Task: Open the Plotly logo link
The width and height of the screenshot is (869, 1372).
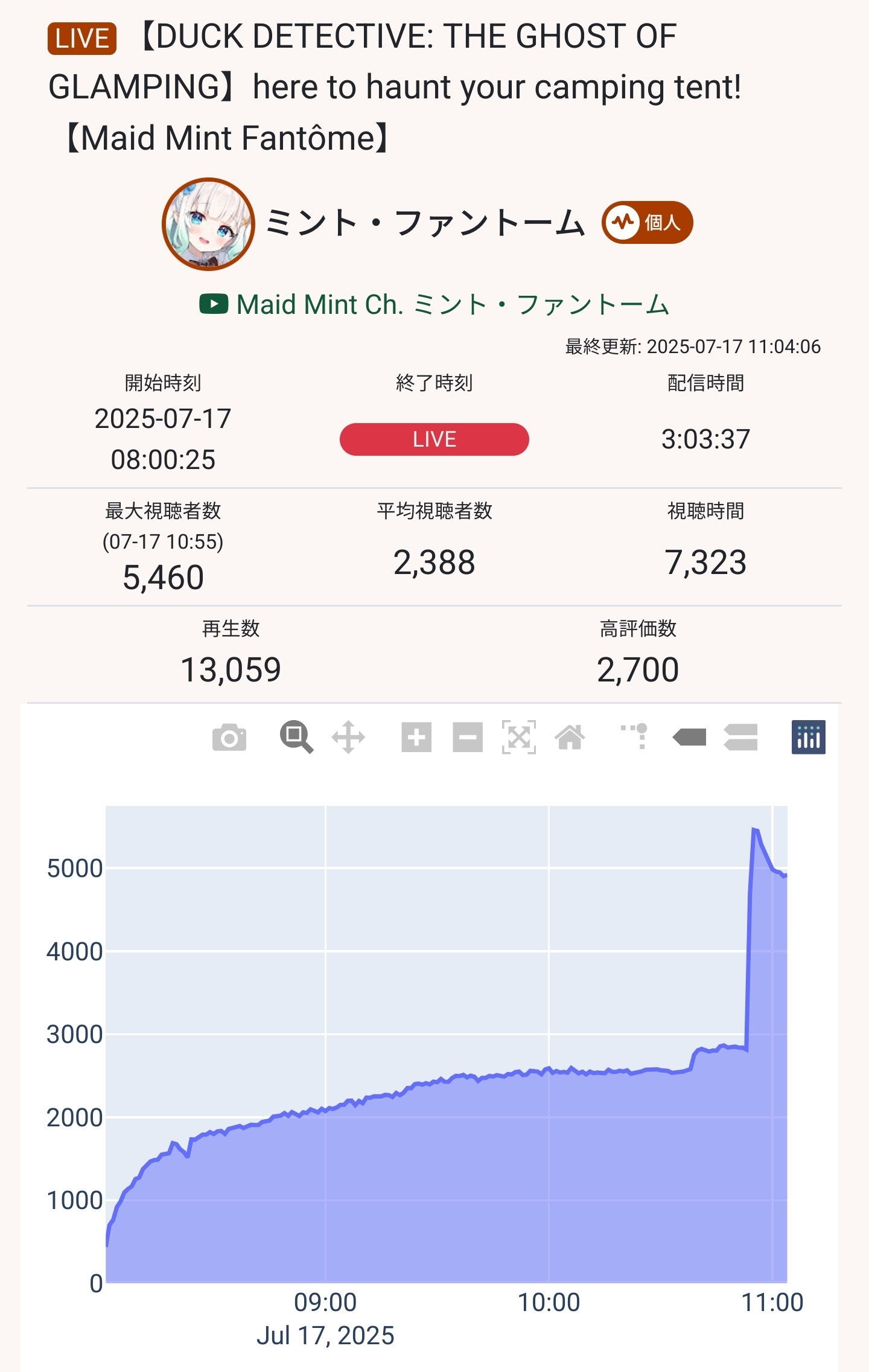Action: pyautogui.click(x=808, y=737)
